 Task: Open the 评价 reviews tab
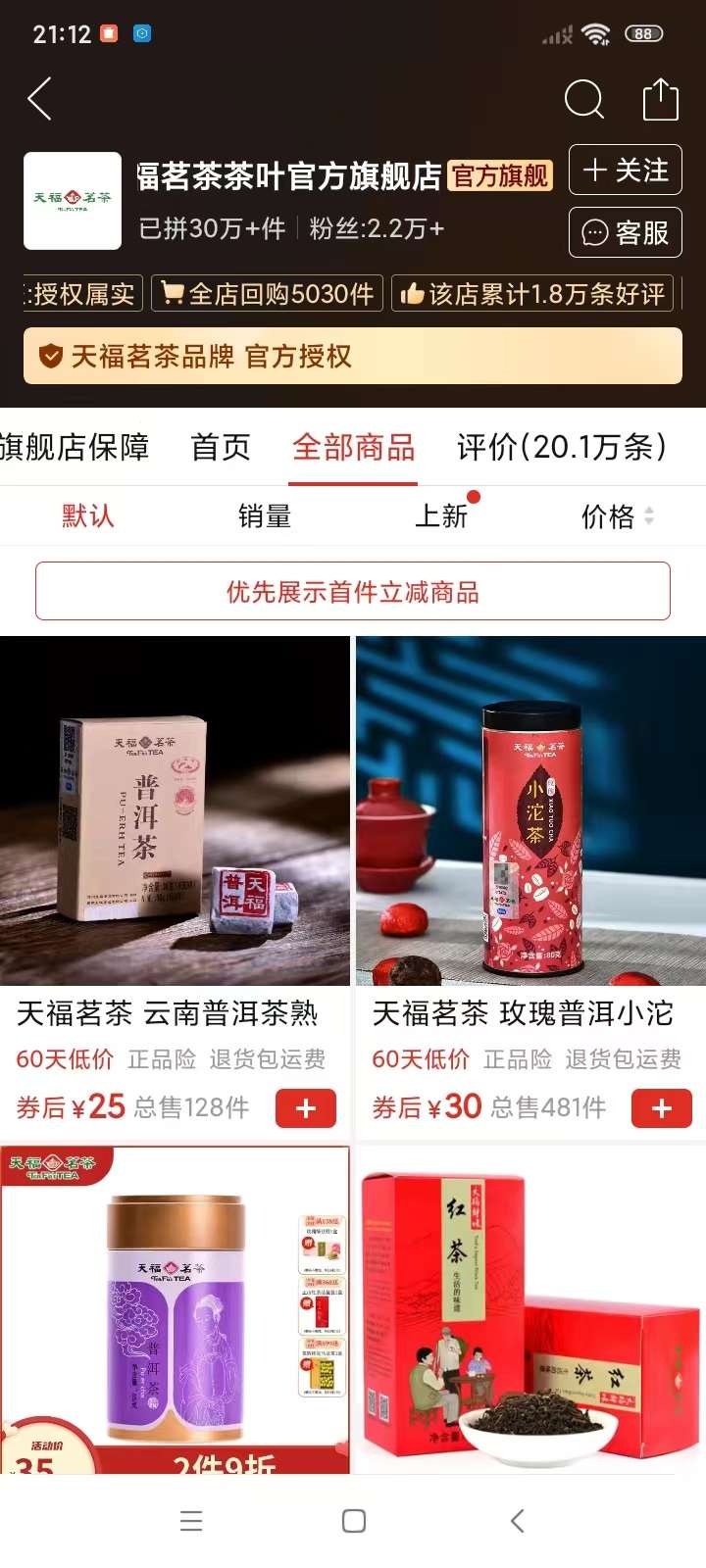[x=562, y=448]
